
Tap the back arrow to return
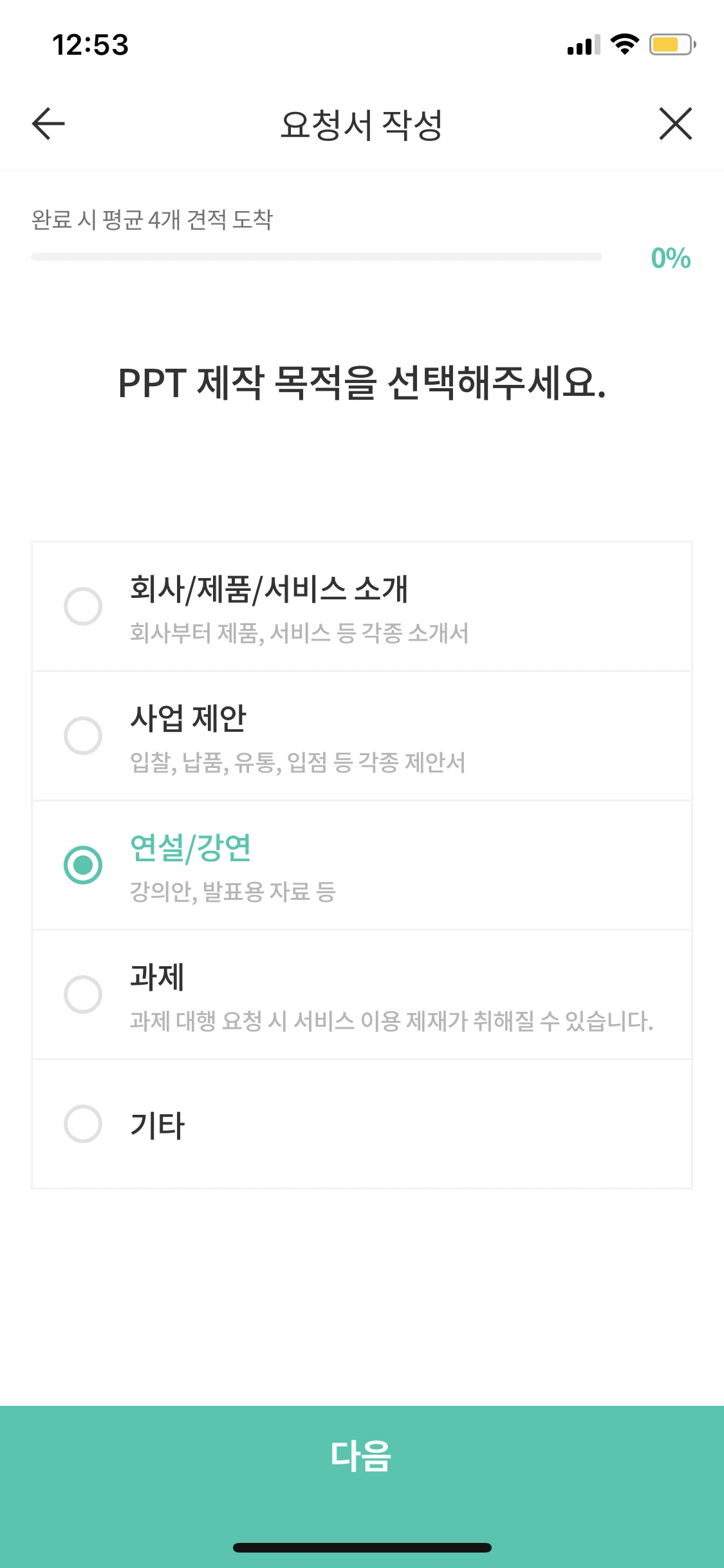(x=46, y=124)
